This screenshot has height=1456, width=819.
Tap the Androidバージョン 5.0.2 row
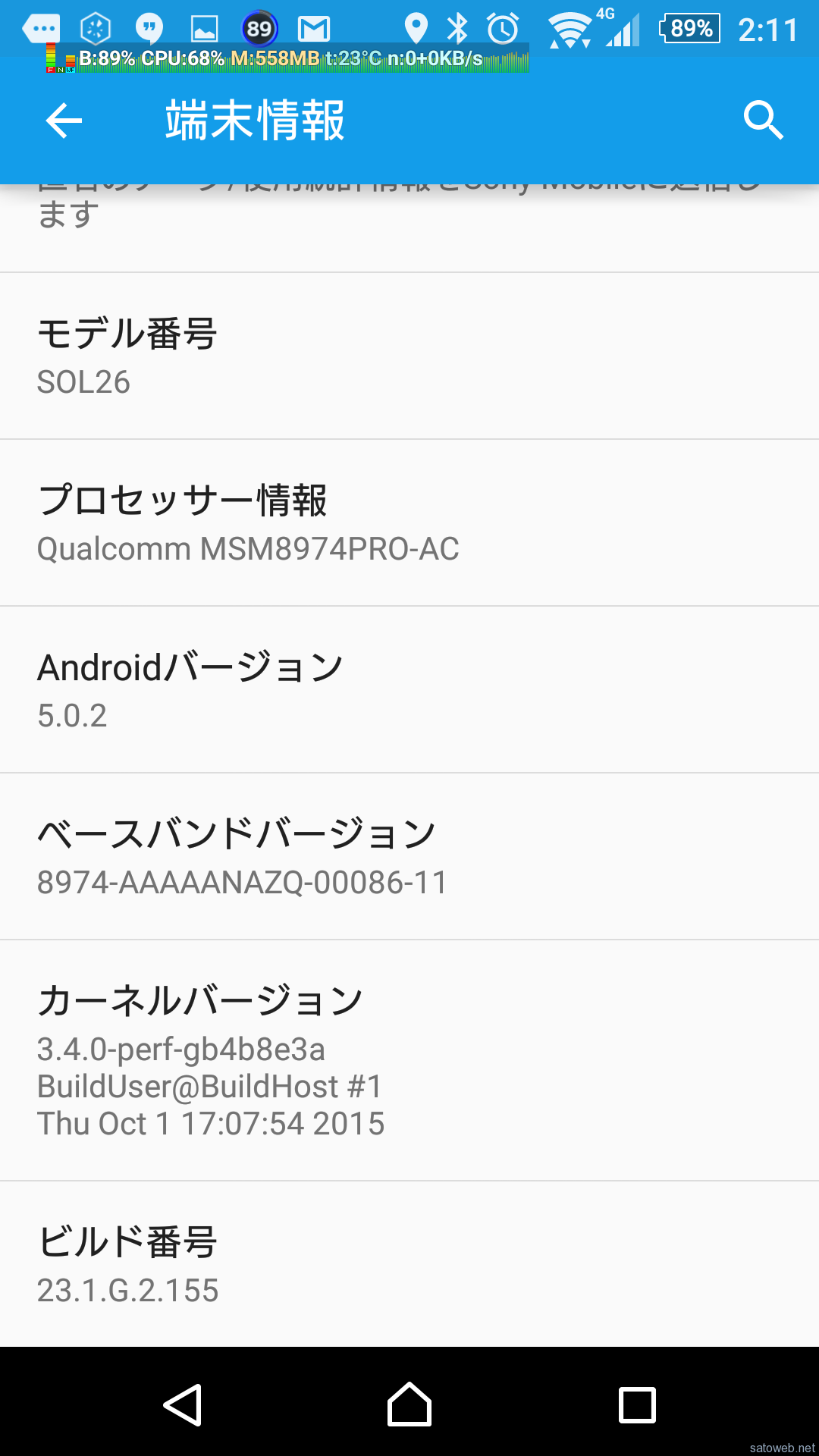pyautogui.click(x=409, y=689)
